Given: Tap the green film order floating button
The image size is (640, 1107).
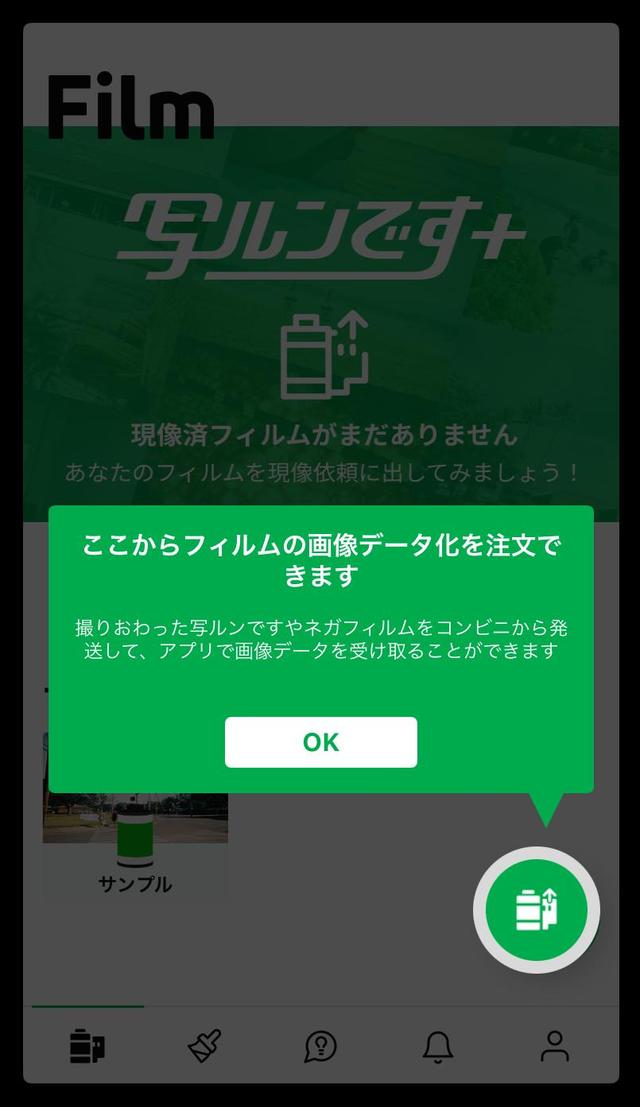Looking at the screenshot, I should click(536, 909).
